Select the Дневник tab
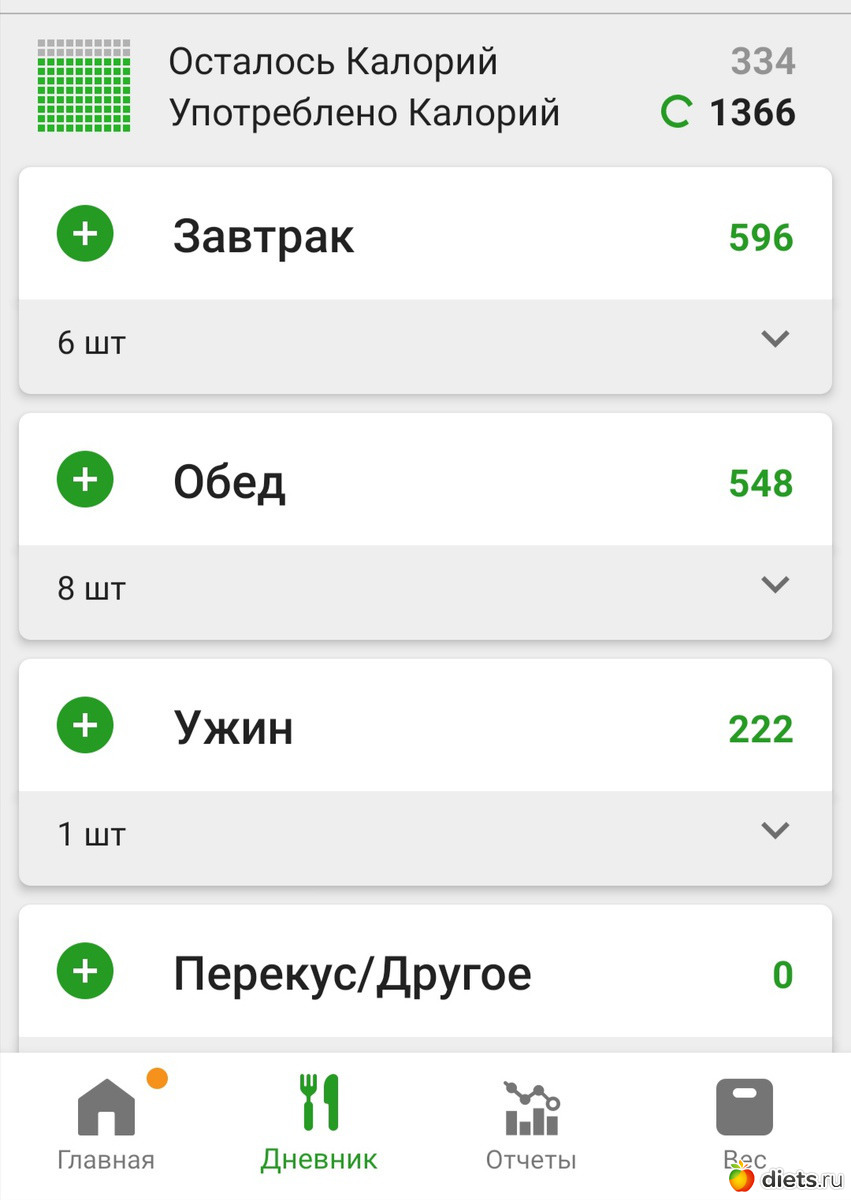Image resolution: width=851 pixels, height=1200 pixels. click(319, 1124)
